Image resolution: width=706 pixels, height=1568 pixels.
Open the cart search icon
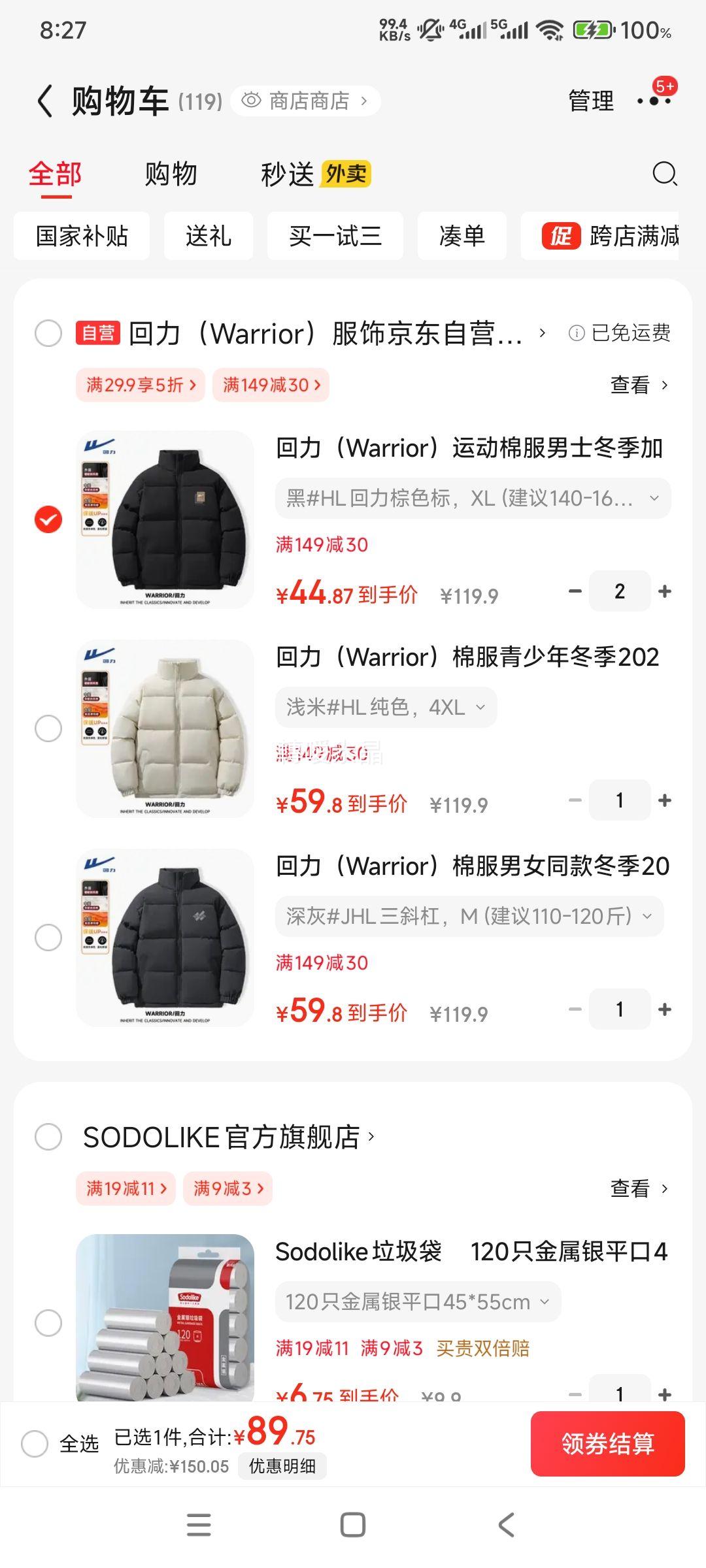point(664,174)
